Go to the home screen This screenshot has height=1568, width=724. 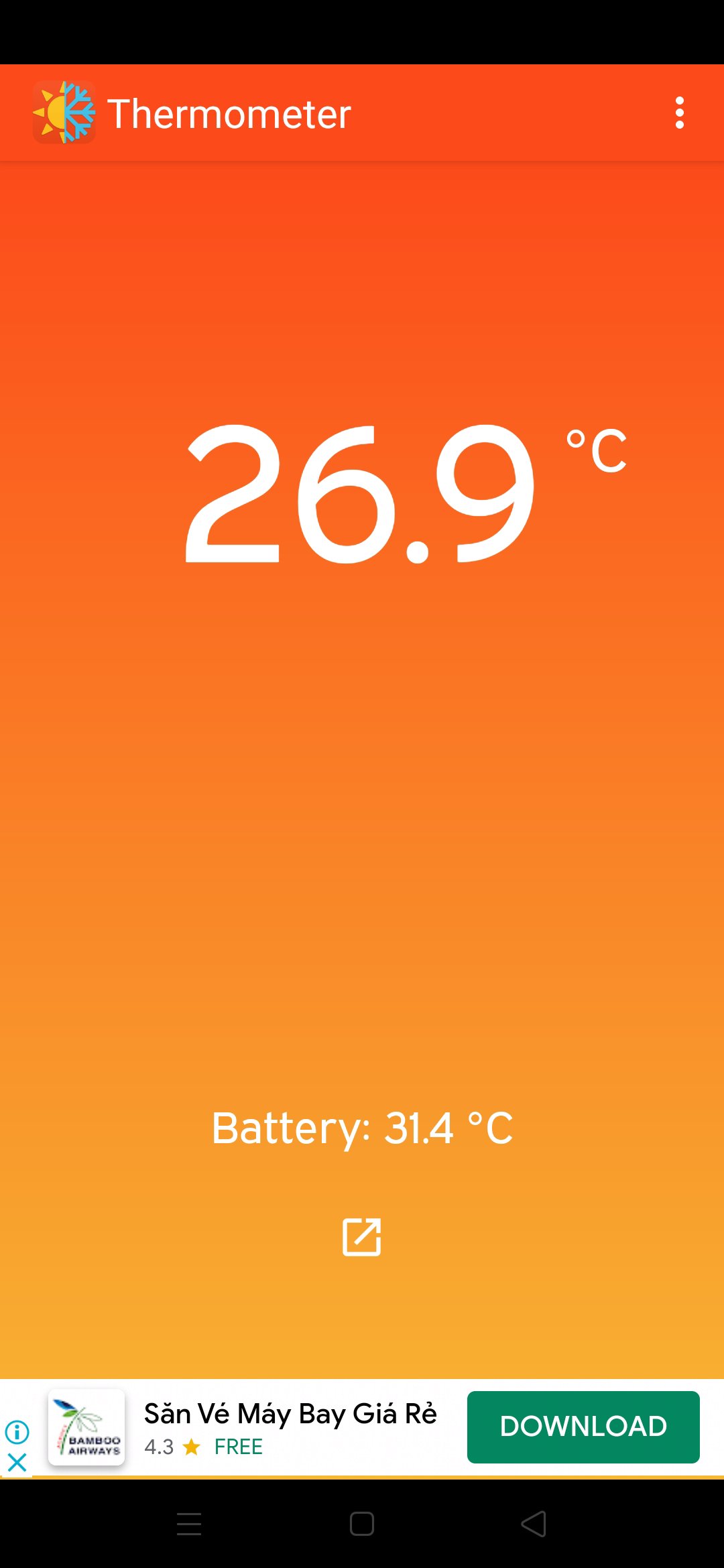[x=362, y=1524]
